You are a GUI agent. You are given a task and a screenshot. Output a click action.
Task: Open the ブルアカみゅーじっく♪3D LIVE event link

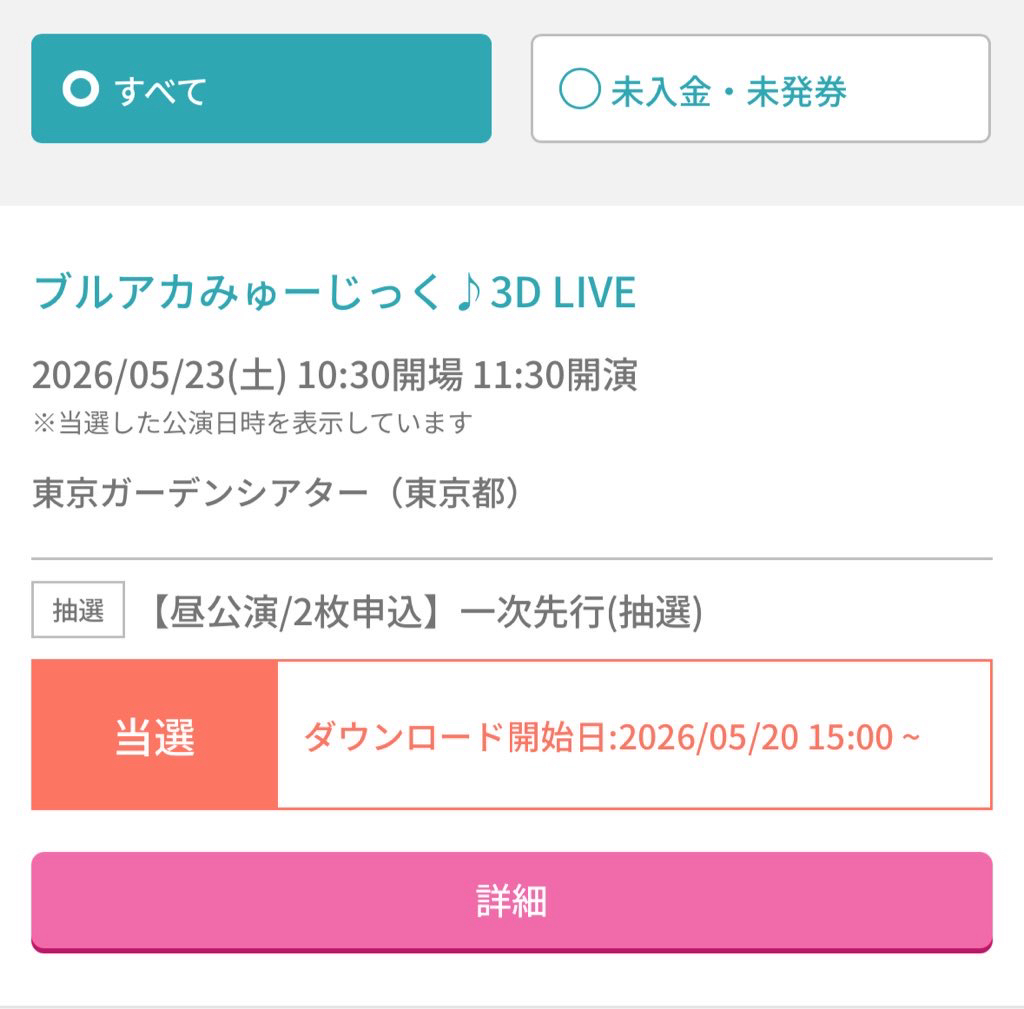click(x=335, y=292)
